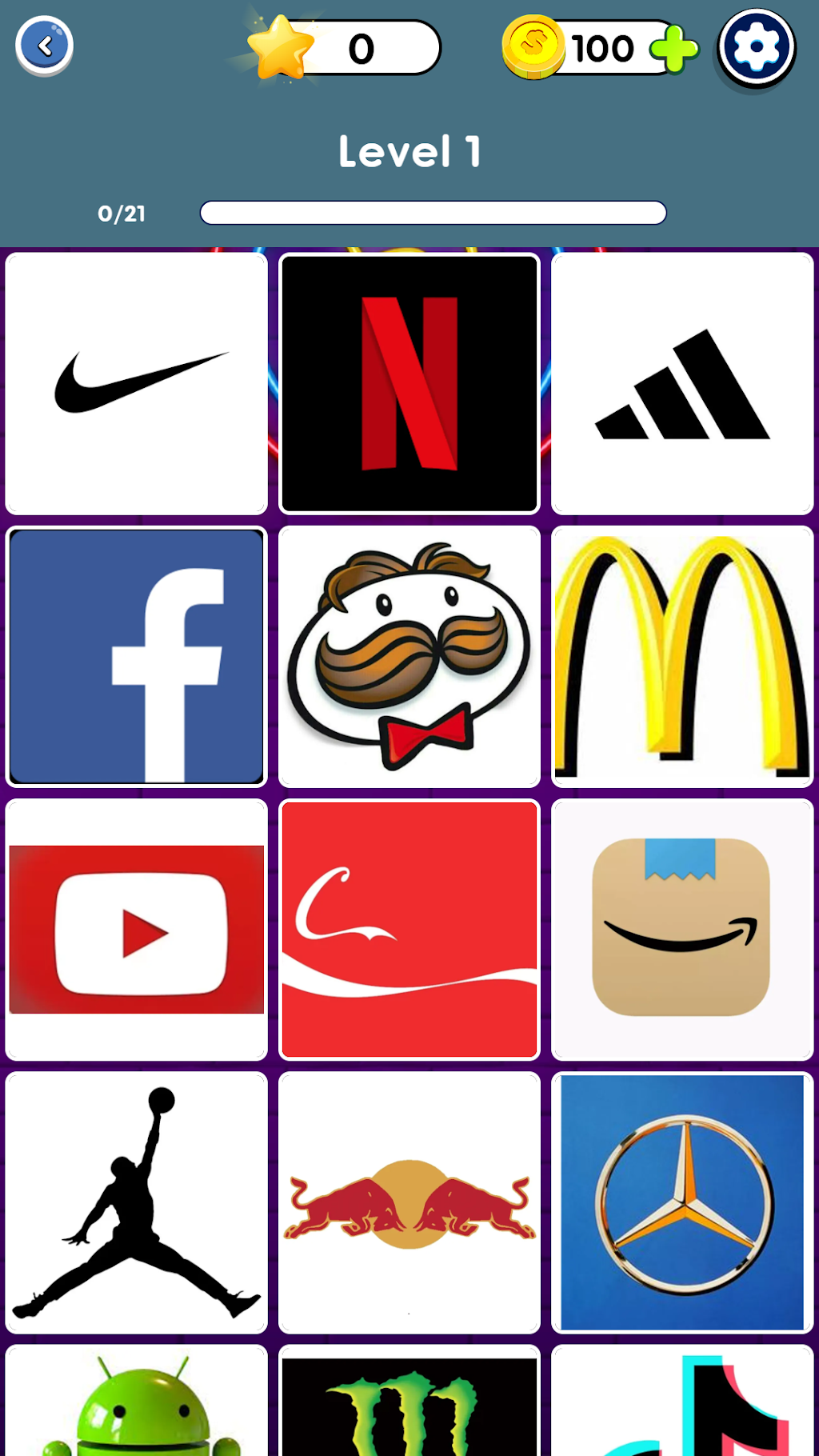Open the Pringles mustache mascot tile
Viewport: 819px width, 1456px height.
coord(409,656)
